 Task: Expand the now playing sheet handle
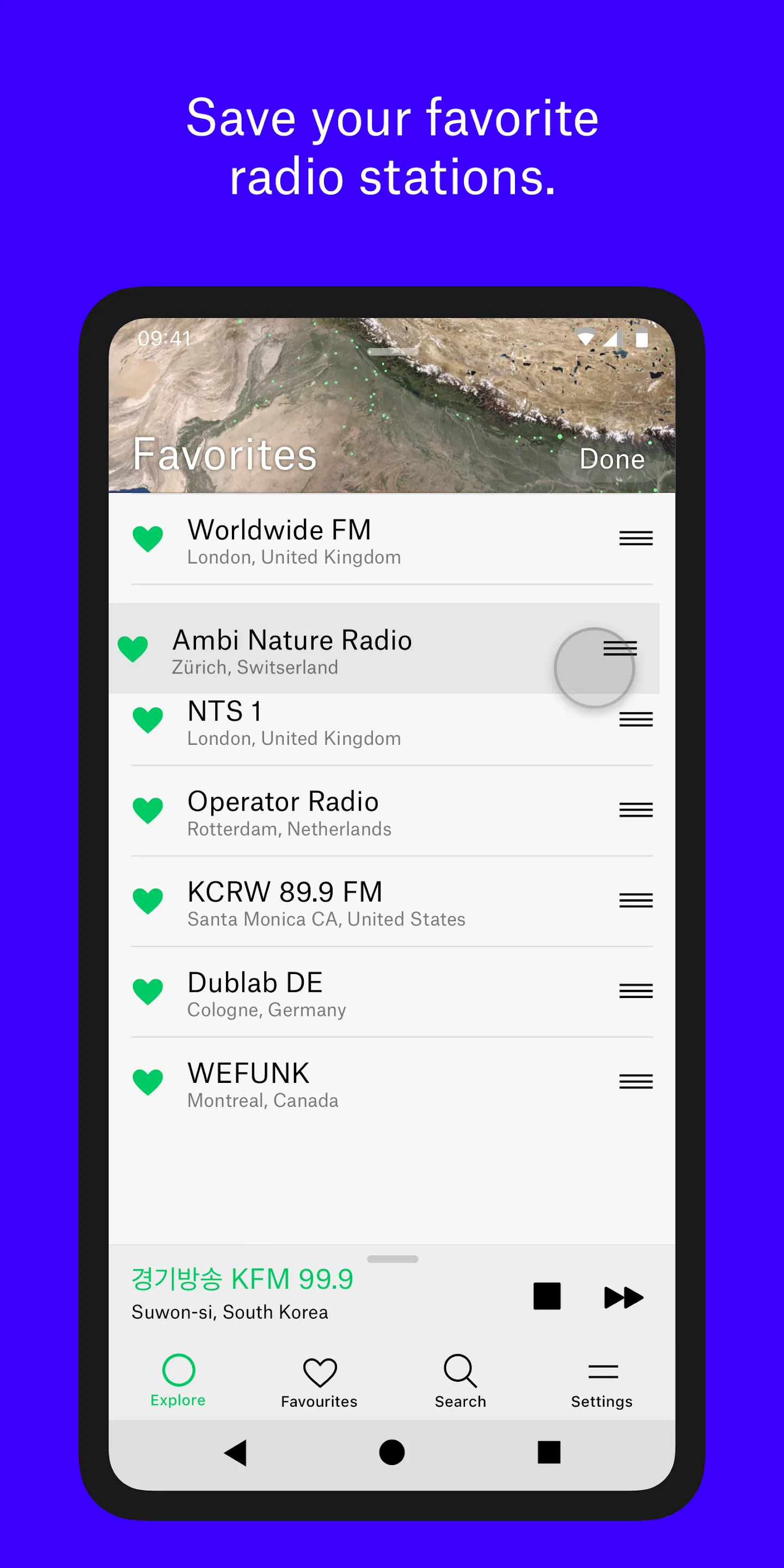[393, 1258]
